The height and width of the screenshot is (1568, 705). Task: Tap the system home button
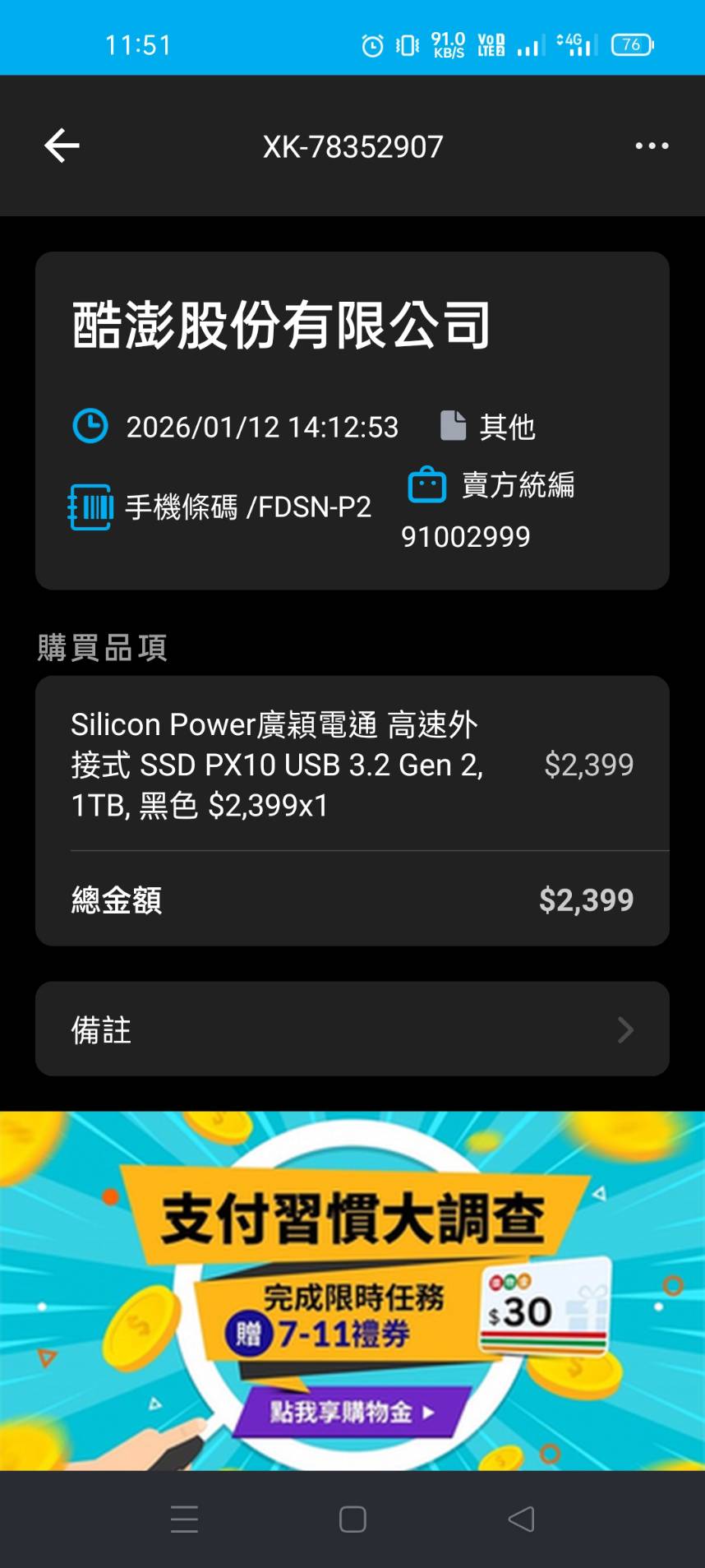[x=352, y=1519]
